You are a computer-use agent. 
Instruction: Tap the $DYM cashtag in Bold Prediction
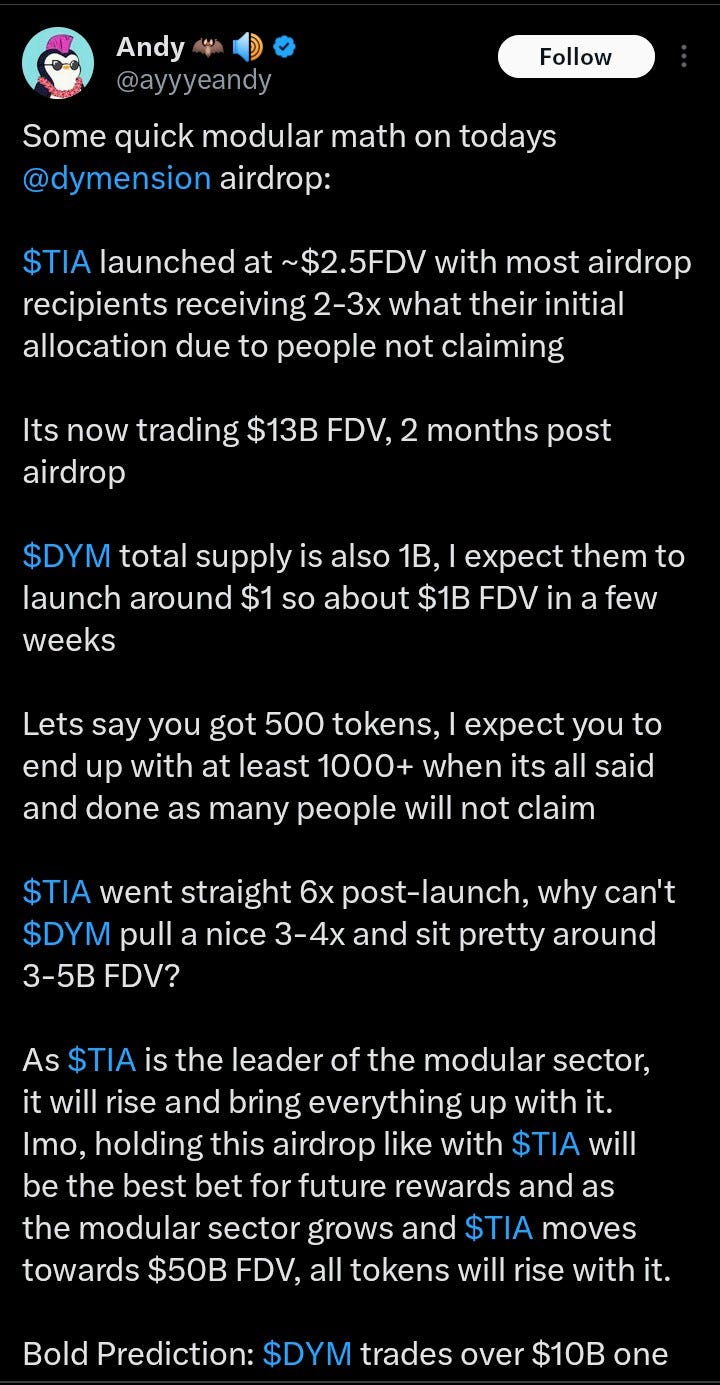[307, 1354]
